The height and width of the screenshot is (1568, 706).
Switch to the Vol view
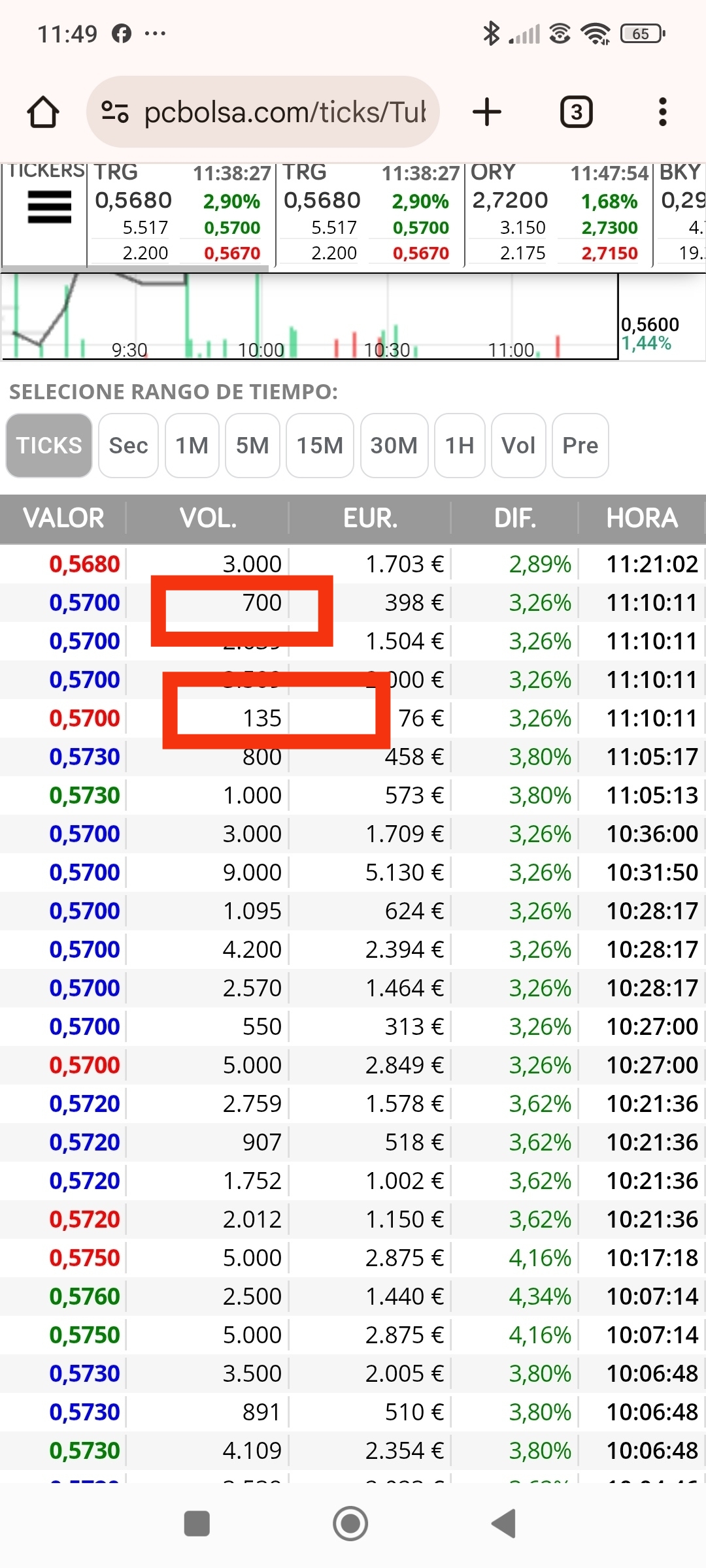point(518,446)
